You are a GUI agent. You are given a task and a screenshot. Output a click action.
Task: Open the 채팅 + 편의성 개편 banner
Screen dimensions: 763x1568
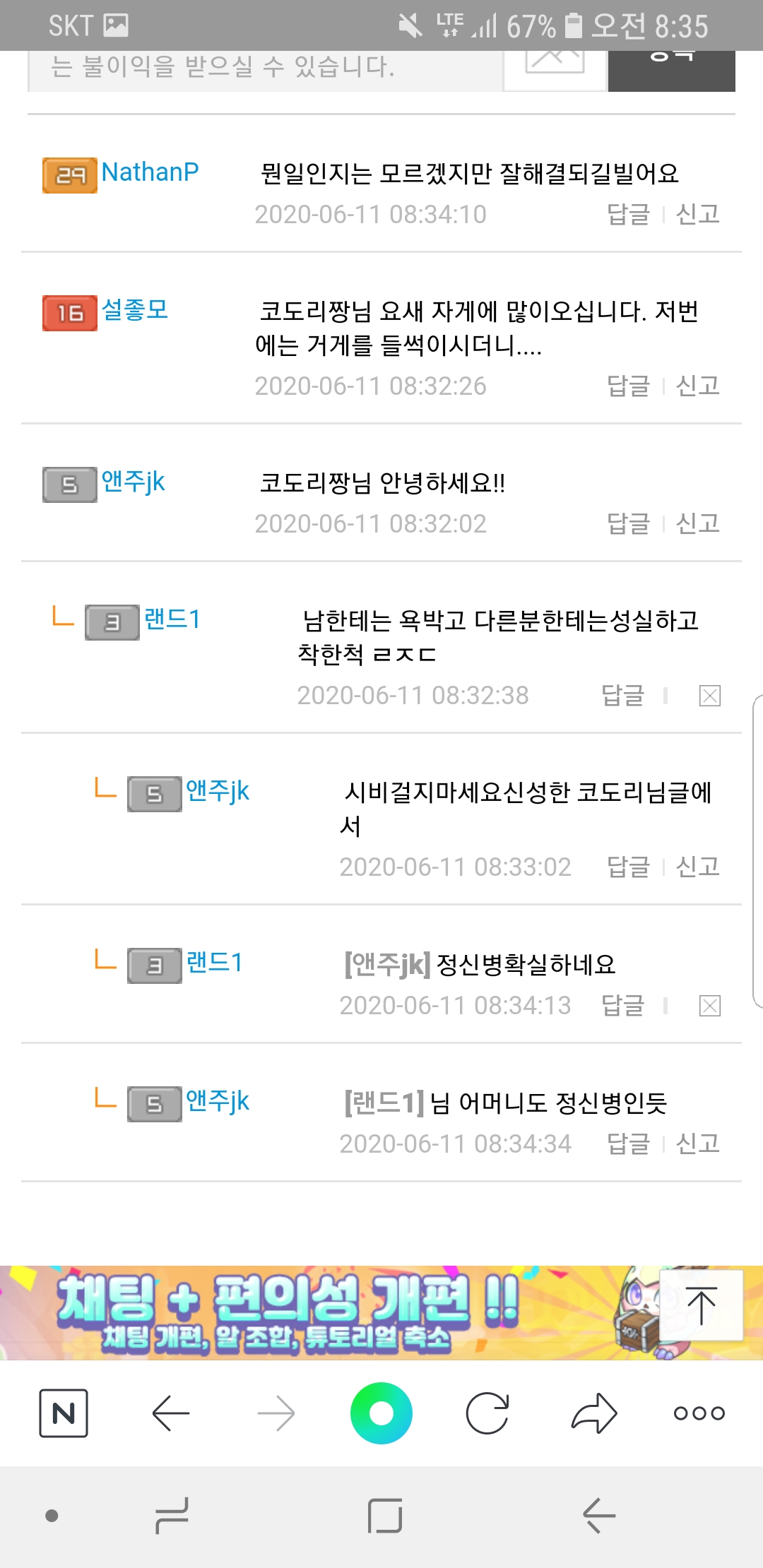pos(318,1312)
